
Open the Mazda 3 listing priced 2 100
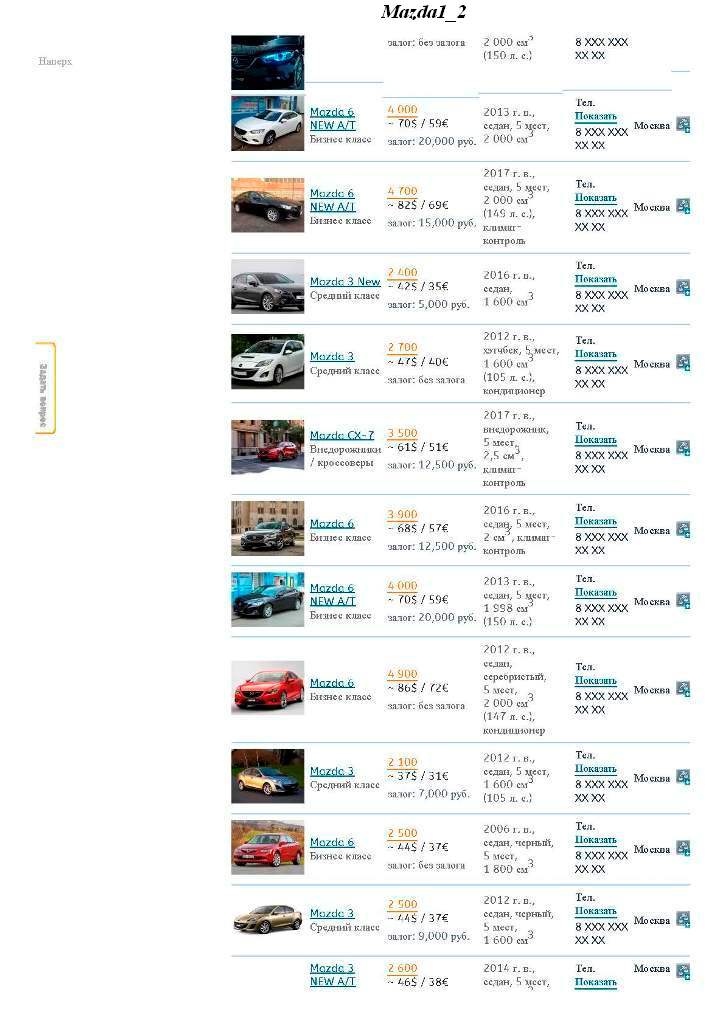332,771
